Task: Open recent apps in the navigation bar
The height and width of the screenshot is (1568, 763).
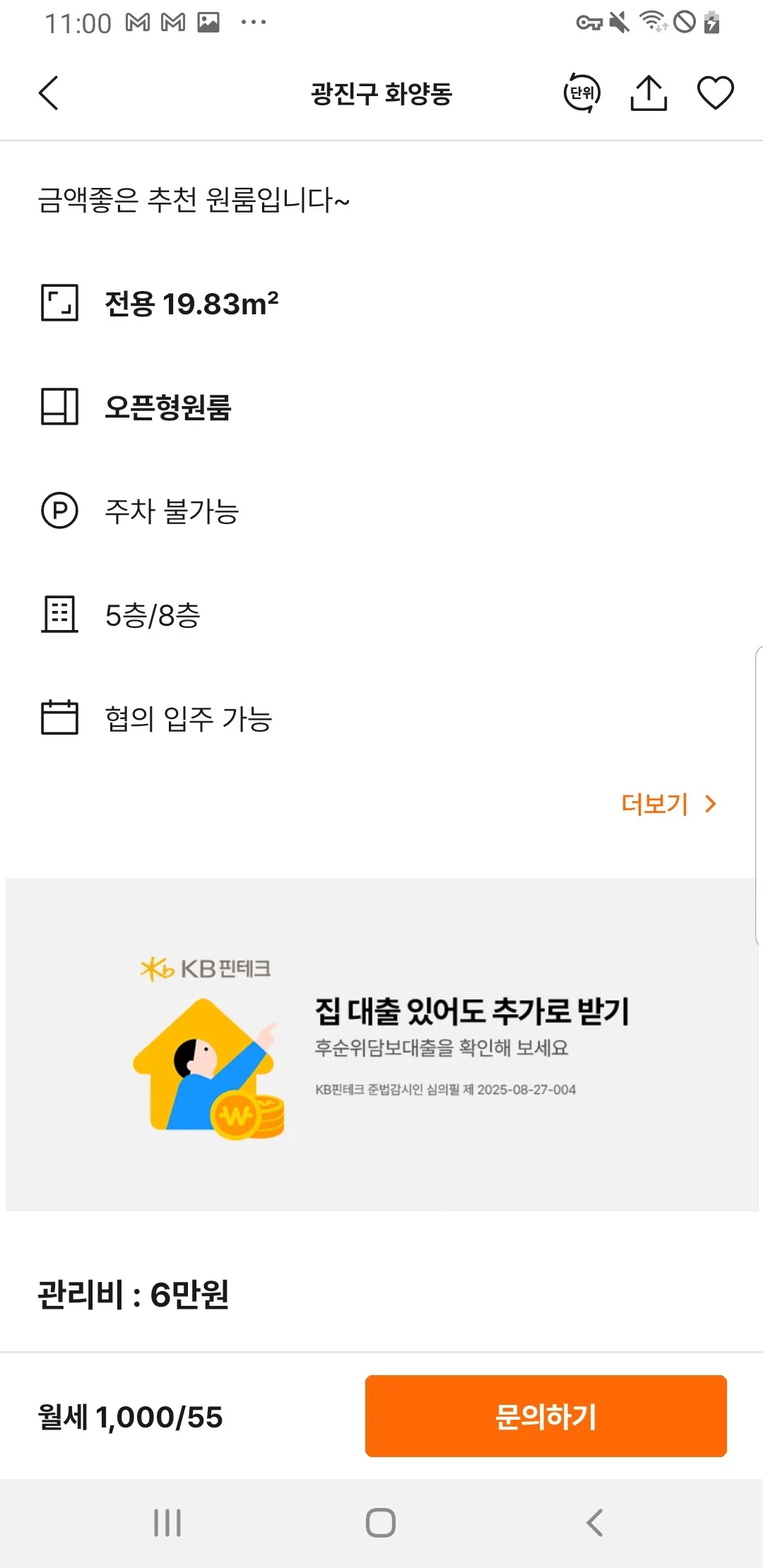Action: (x=167, y=1523)
